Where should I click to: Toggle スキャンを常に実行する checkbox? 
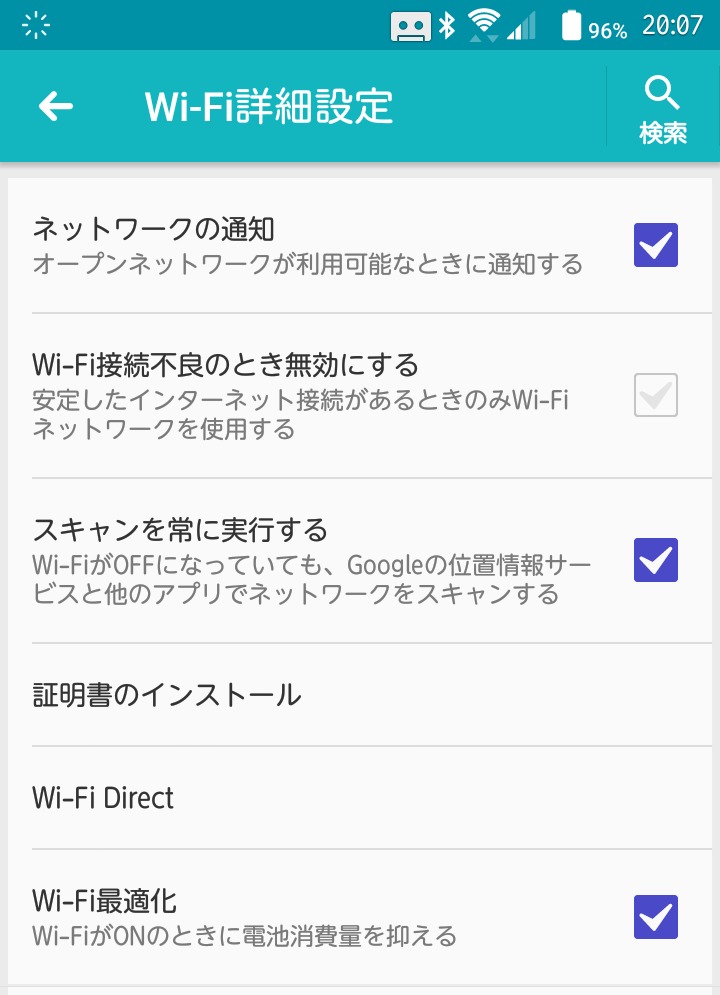pyautogui.click(x=655, y=560)
